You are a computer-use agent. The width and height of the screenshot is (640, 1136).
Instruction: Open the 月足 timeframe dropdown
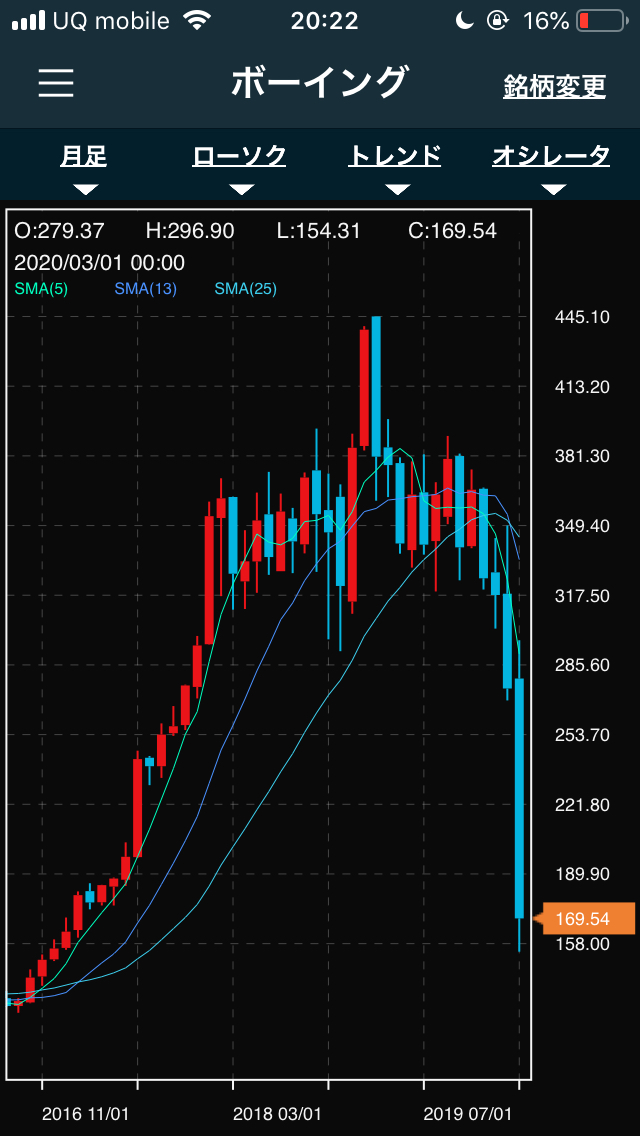pyautogui.click(x=84, y=165)
